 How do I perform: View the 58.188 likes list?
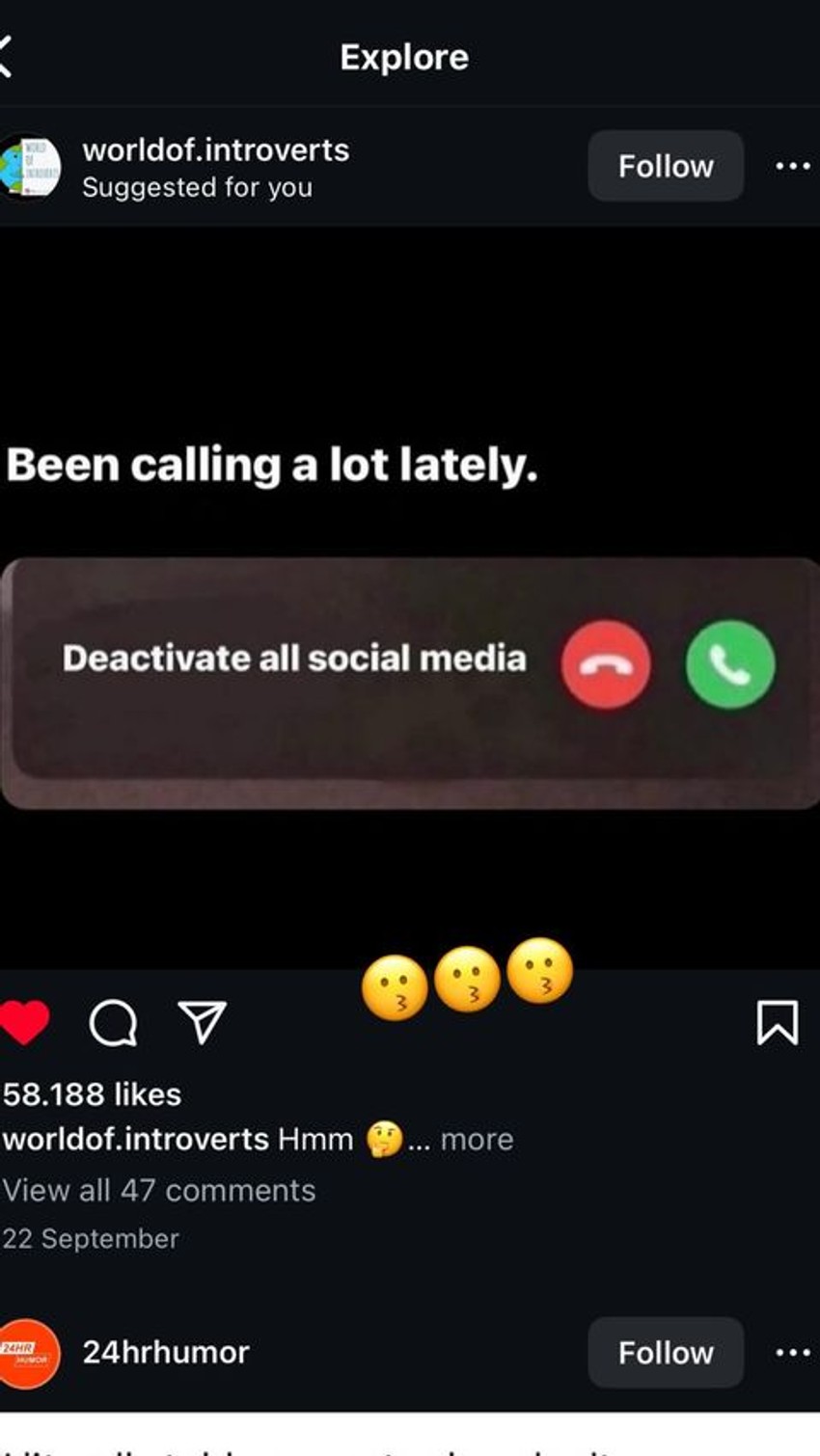tap(93, 1094)
